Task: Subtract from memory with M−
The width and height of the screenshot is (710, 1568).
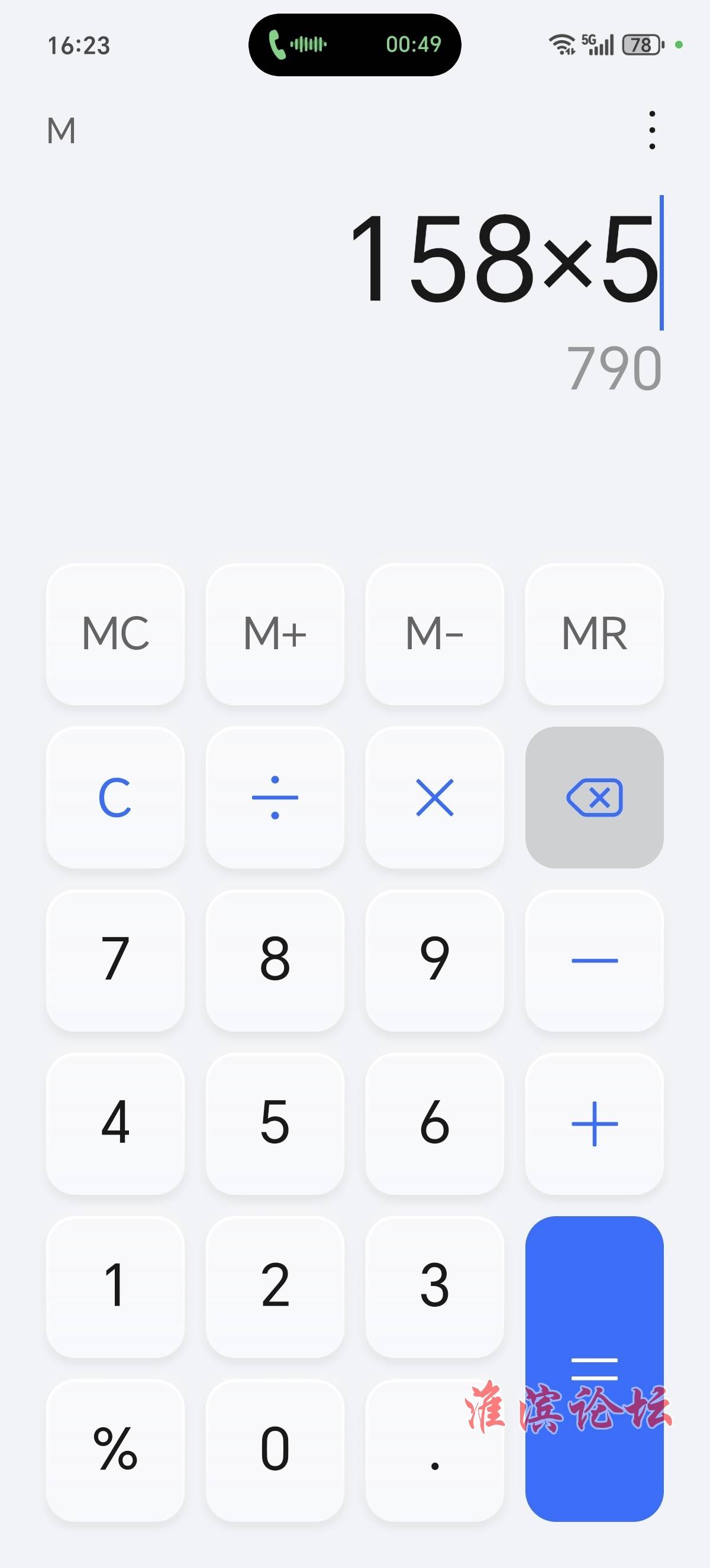Action: (435, 634)
